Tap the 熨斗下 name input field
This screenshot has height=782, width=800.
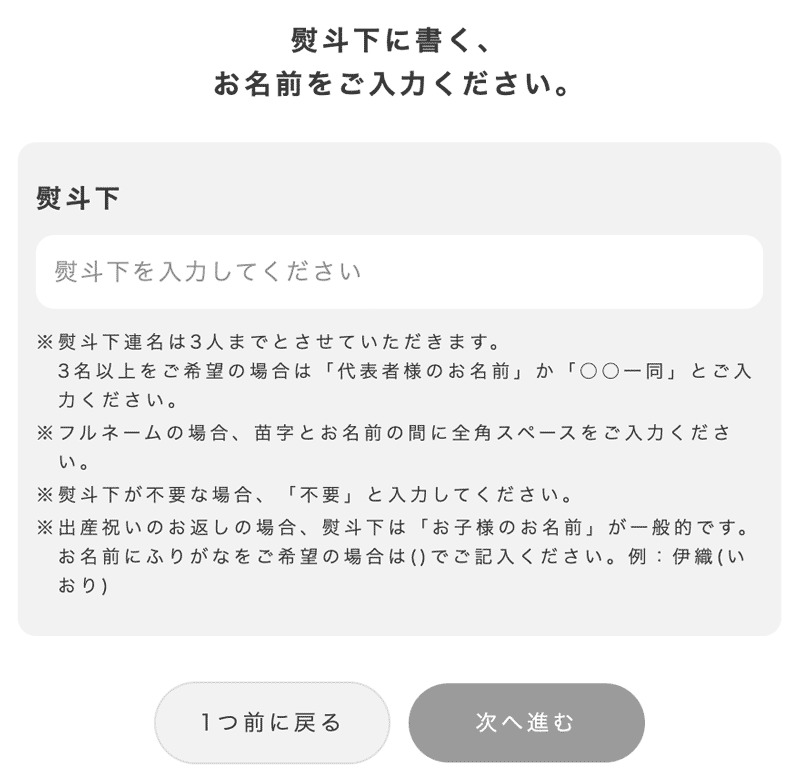pyautogui.click(x=399, y=272)
